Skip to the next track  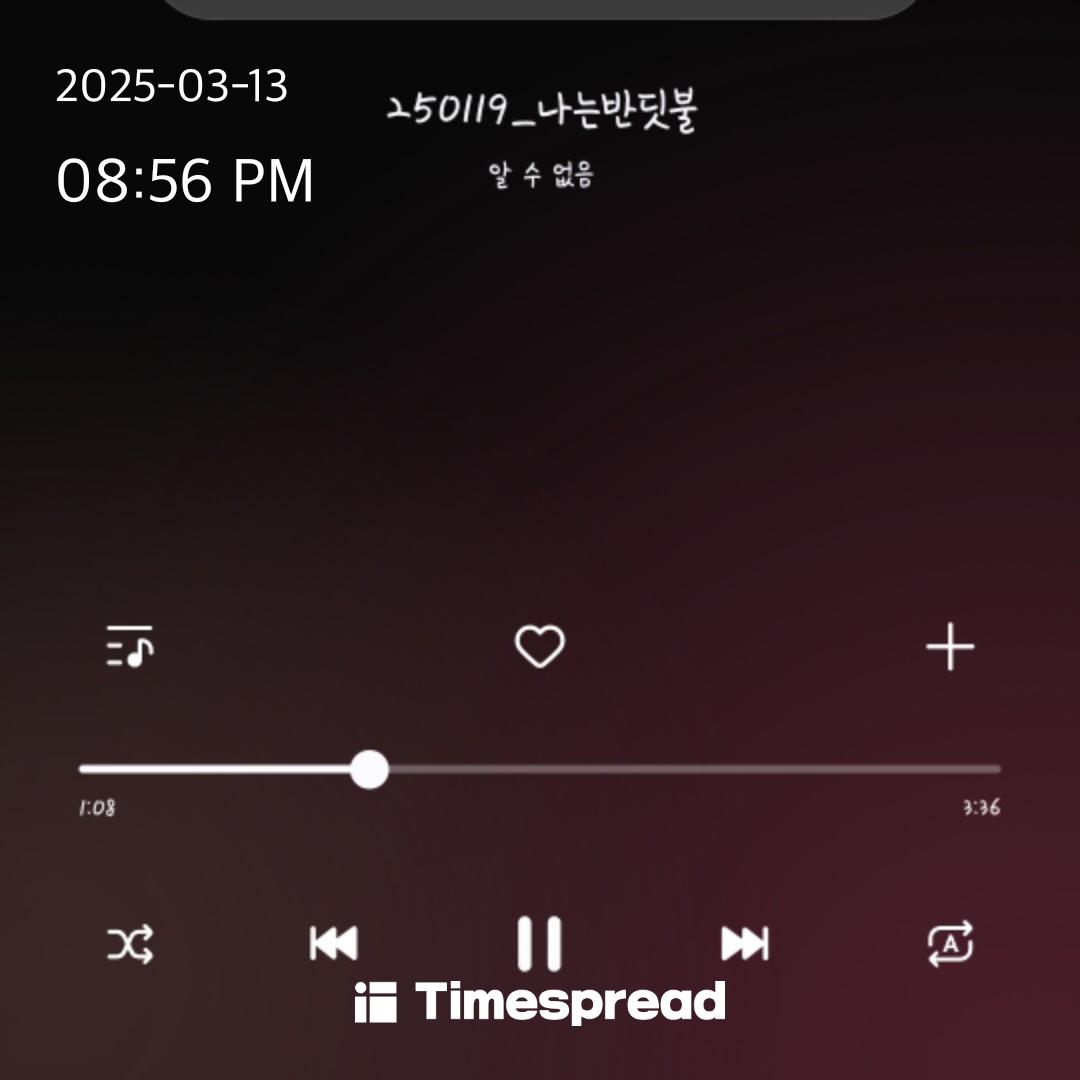click(745, 943)
